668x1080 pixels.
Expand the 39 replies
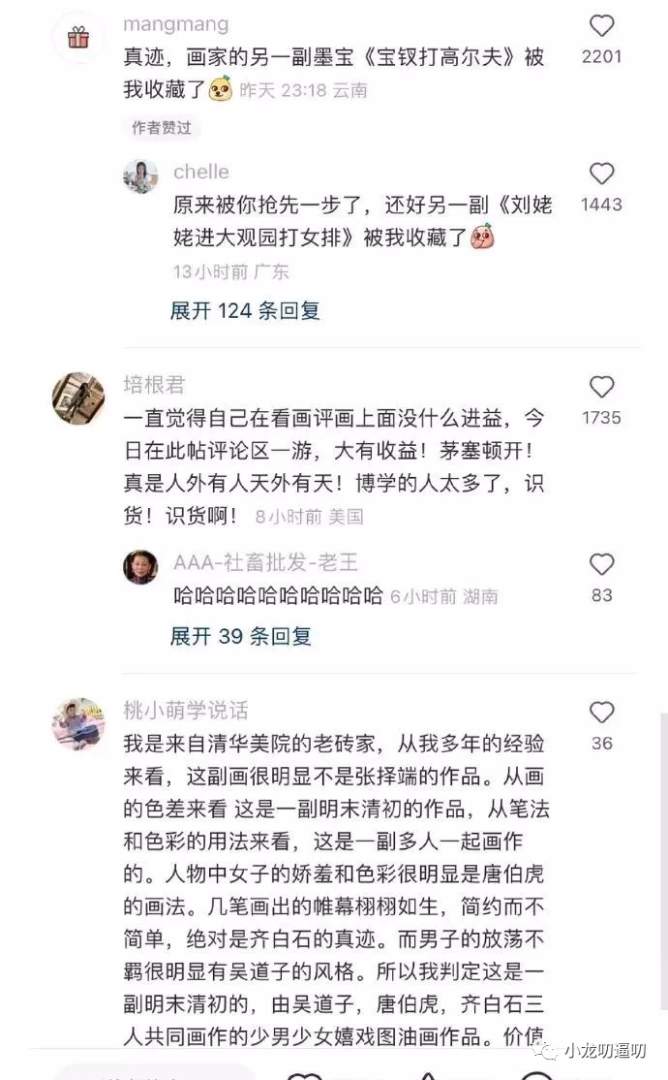pos(241,635)
